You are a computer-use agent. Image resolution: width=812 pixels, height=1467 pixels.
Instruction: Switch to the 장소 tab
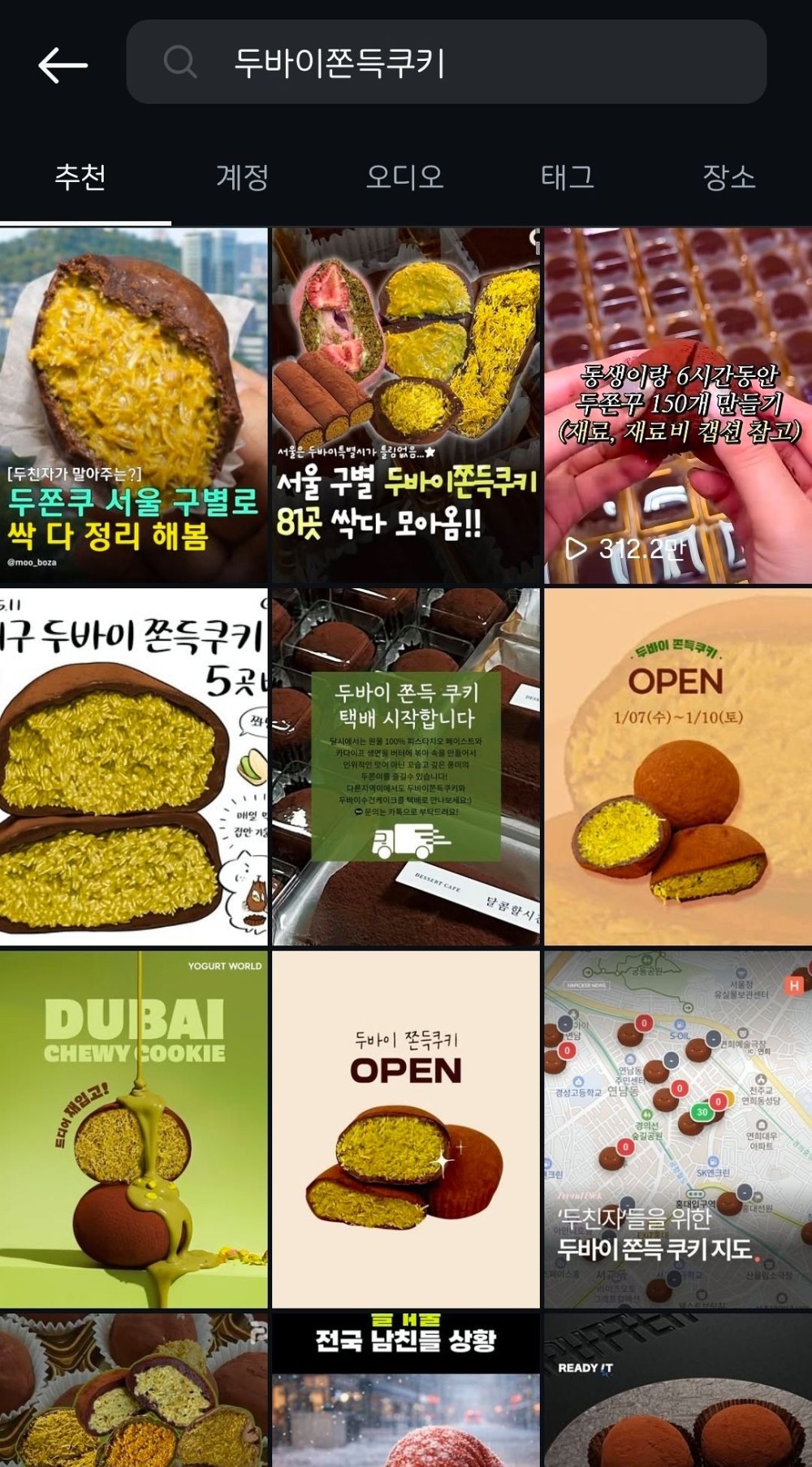pyautogui.click(x=728, y=176)
